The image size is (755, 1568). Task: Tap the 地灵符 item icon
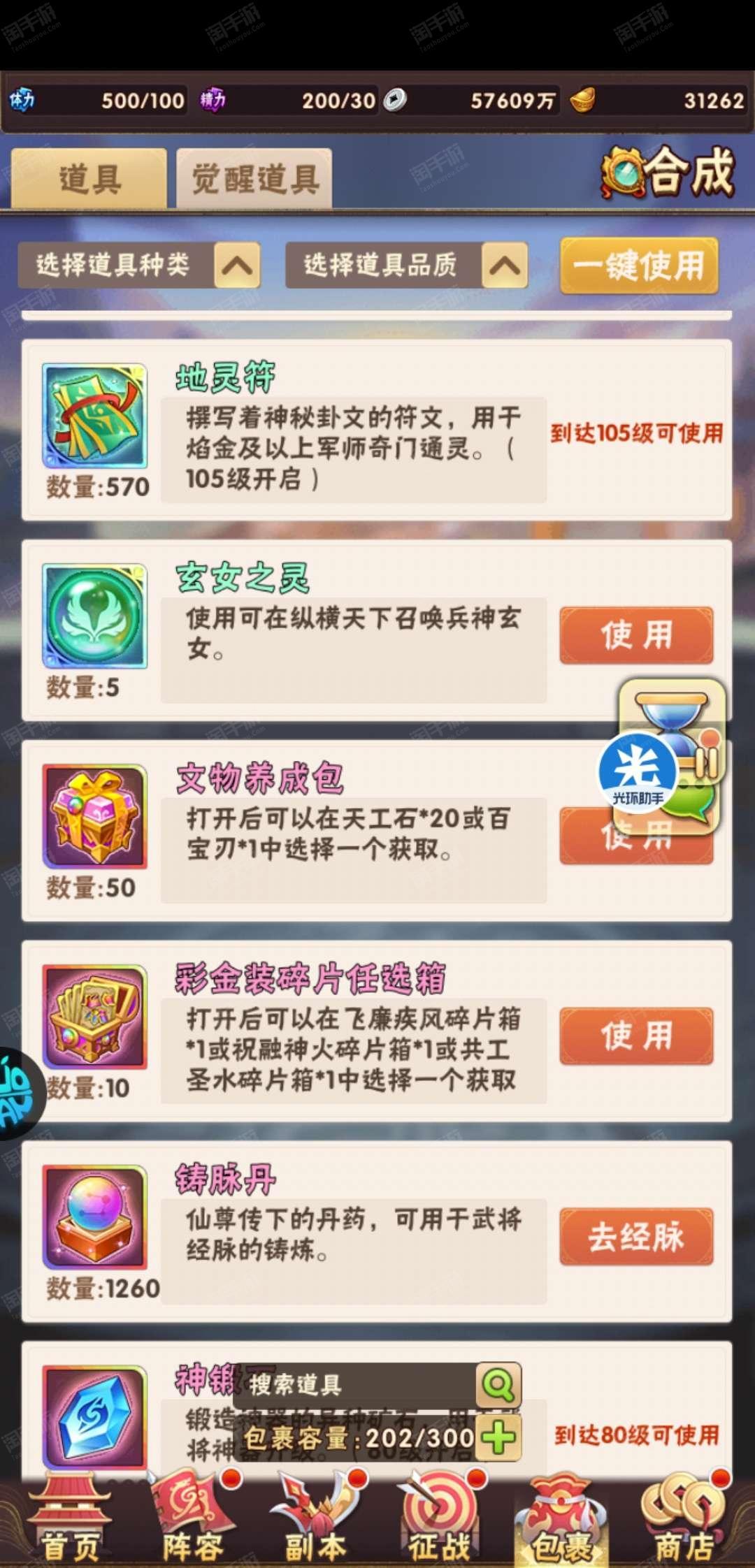click(x=94, y=416)
